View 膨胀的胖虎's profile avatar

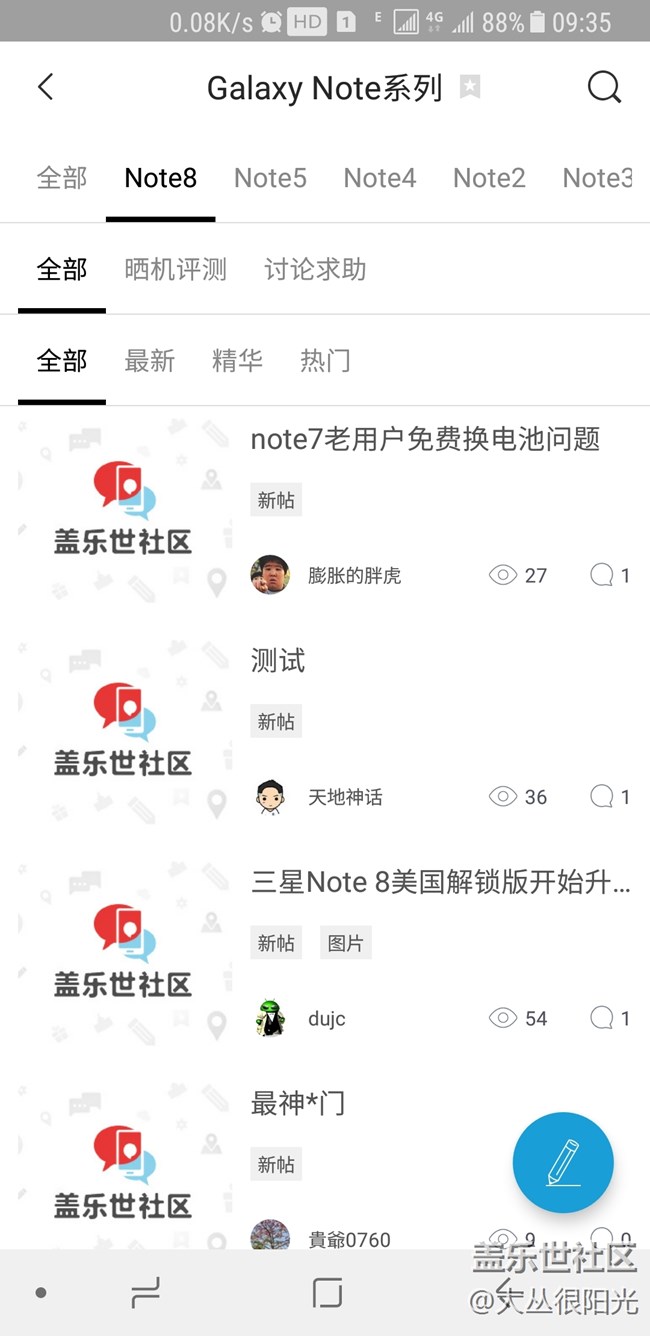(270, 575)
